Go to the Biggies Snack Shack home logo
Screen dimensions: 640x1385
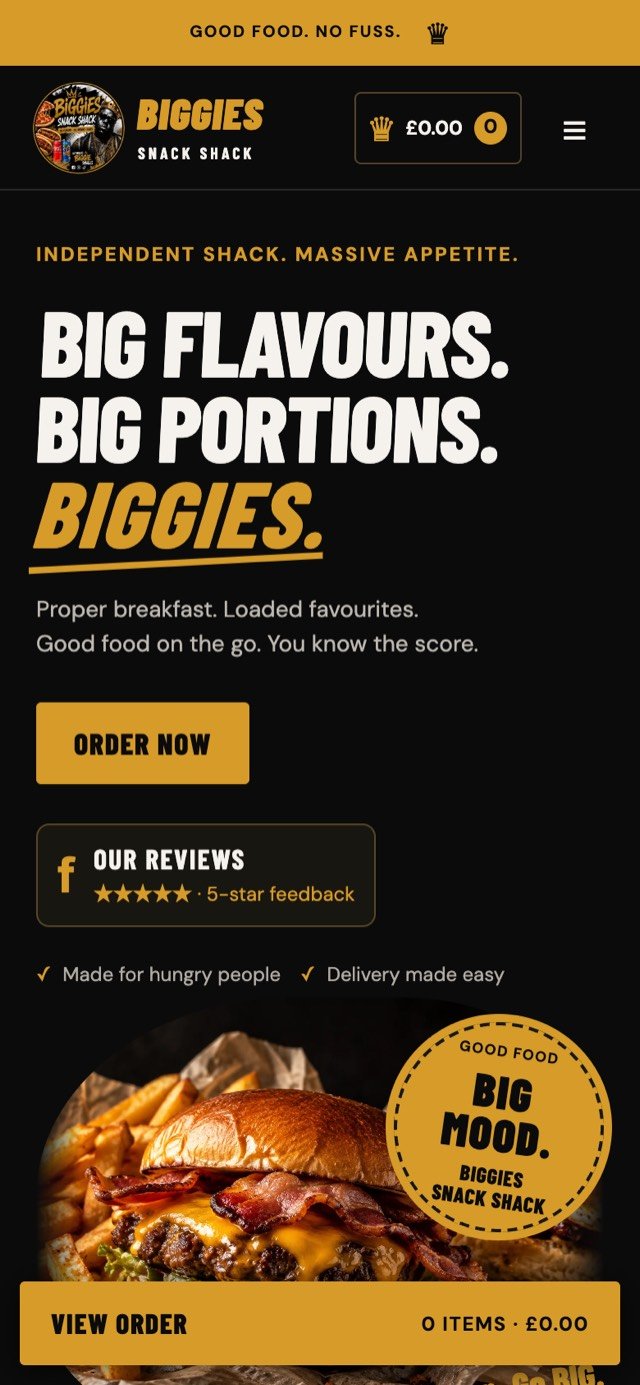150,128
